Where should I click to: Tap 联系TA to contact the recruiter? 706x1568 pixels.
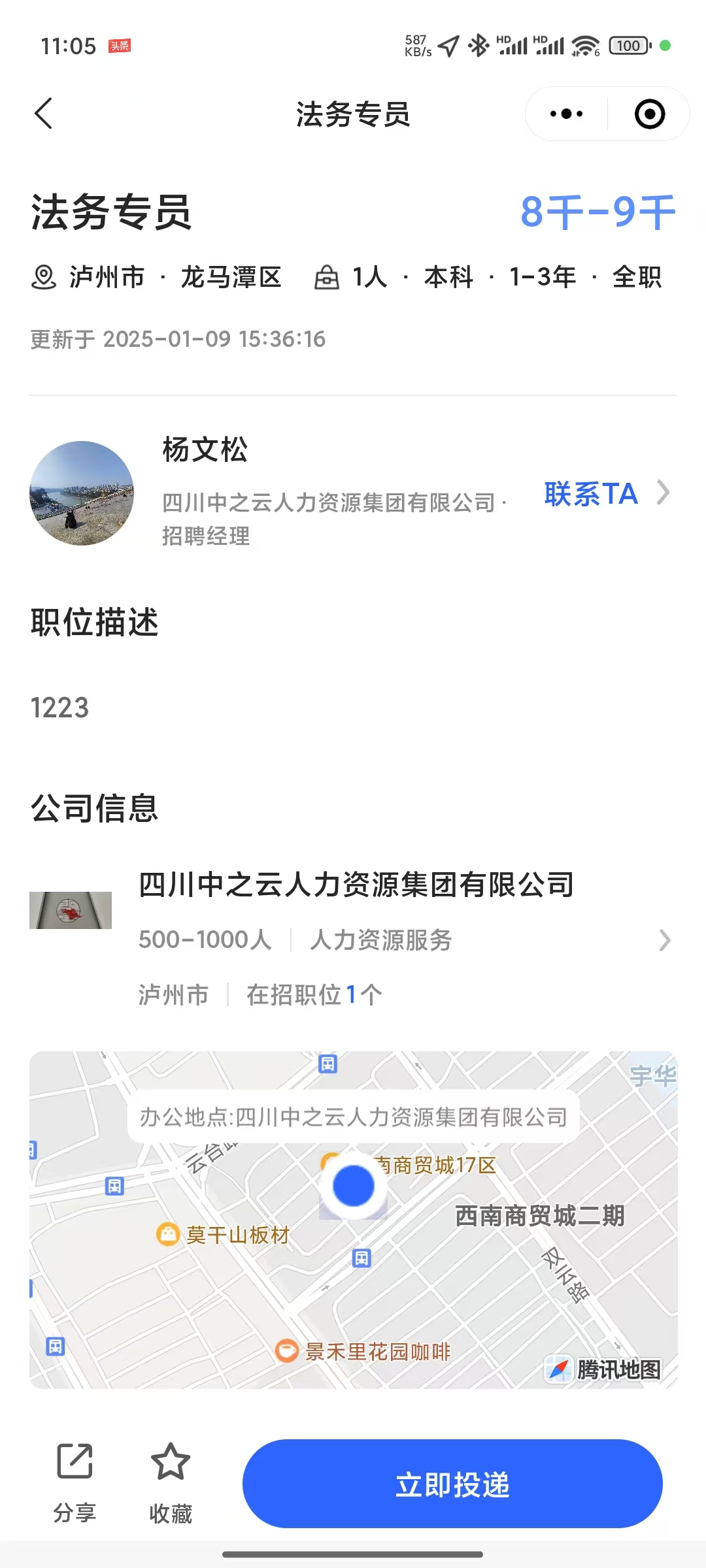(x=592, y=494)
